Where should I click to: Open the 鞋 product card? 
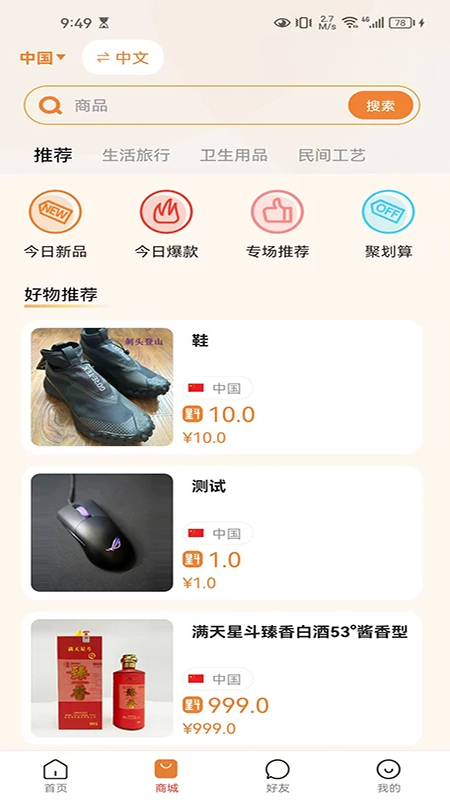point(222,387)
